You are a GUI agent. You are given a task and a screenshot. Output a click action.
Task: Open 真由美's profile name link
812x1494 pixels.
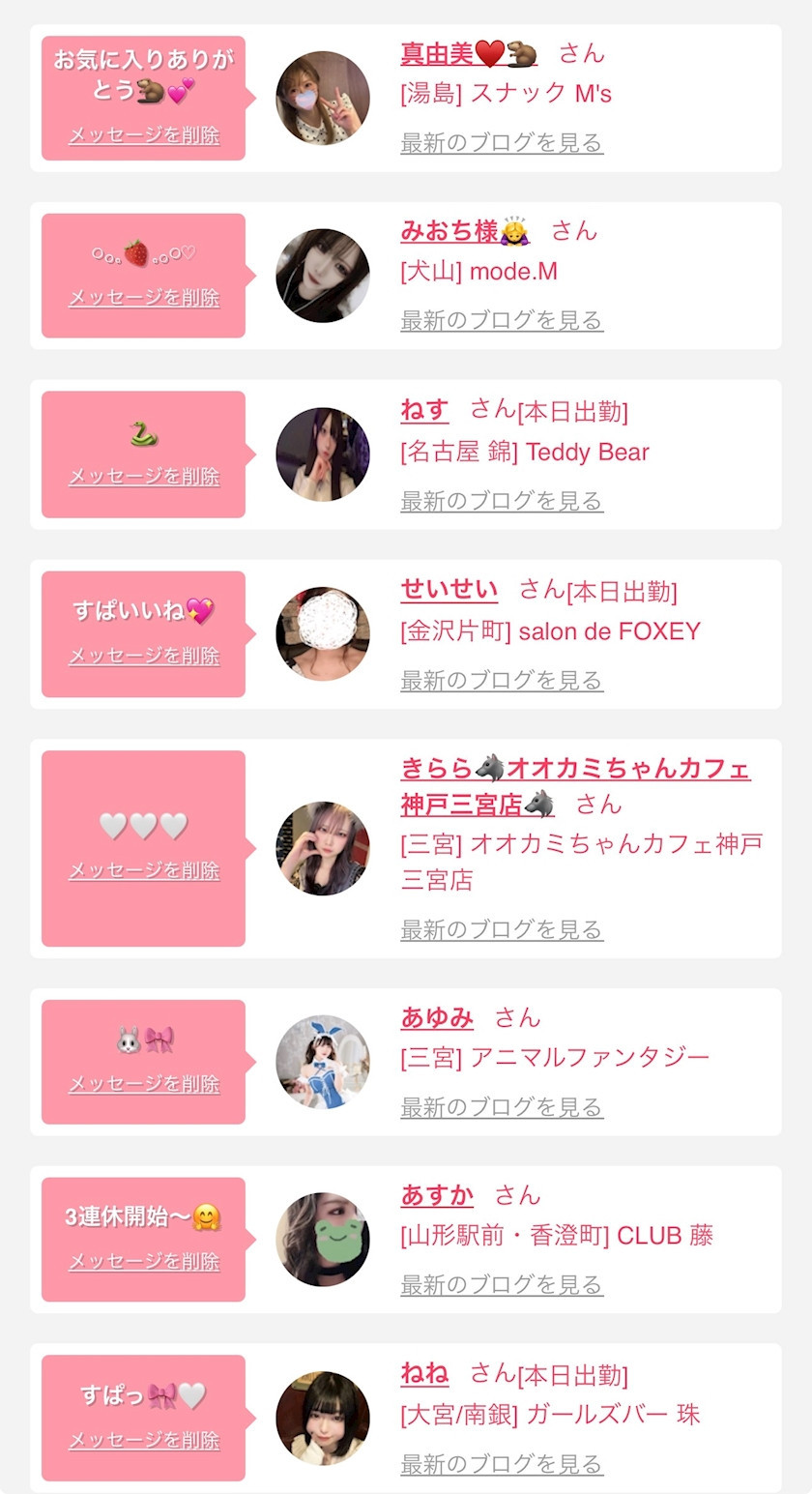[x=468, y=53]
